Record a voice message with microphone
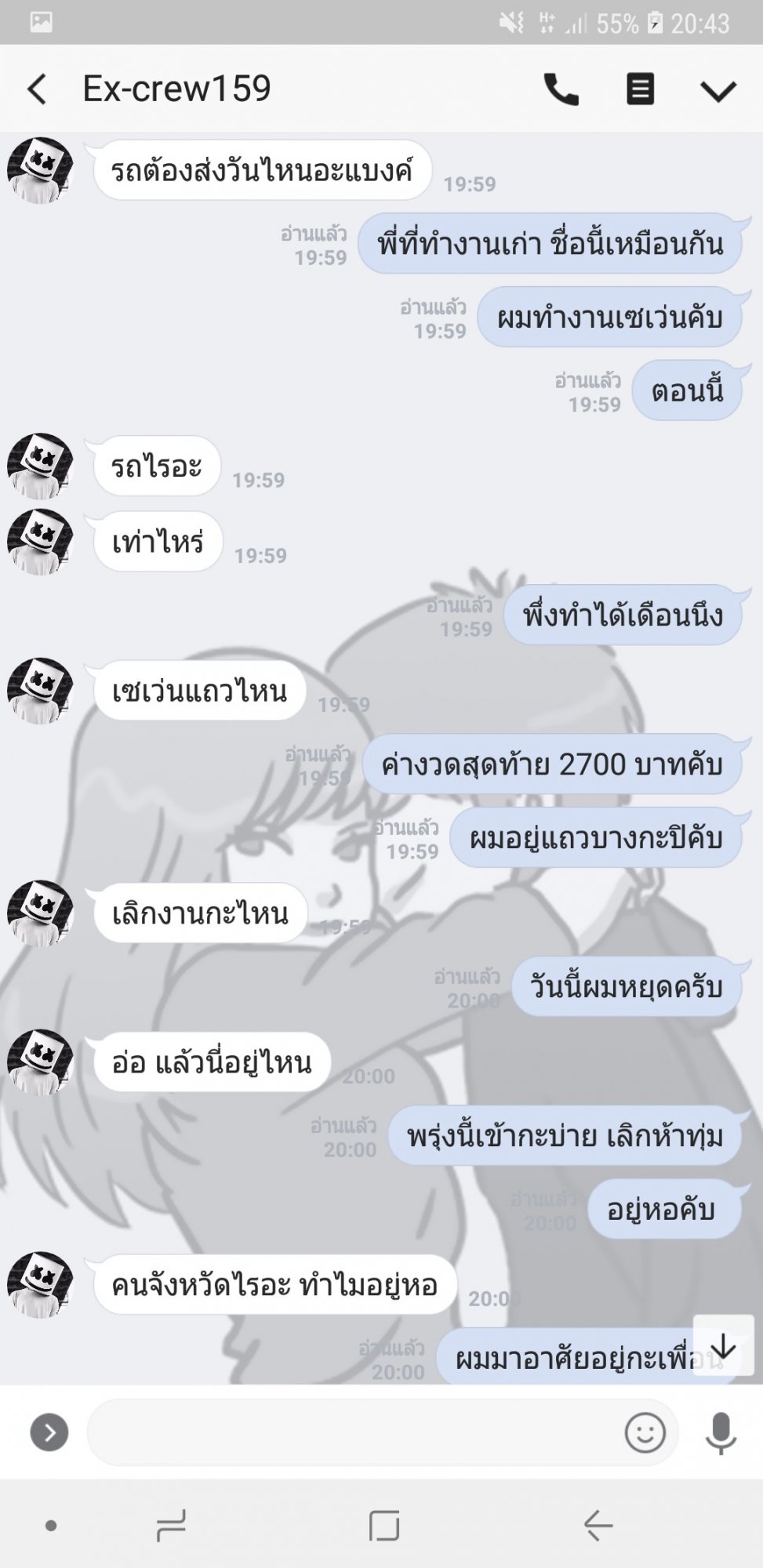 (721, 1433)
